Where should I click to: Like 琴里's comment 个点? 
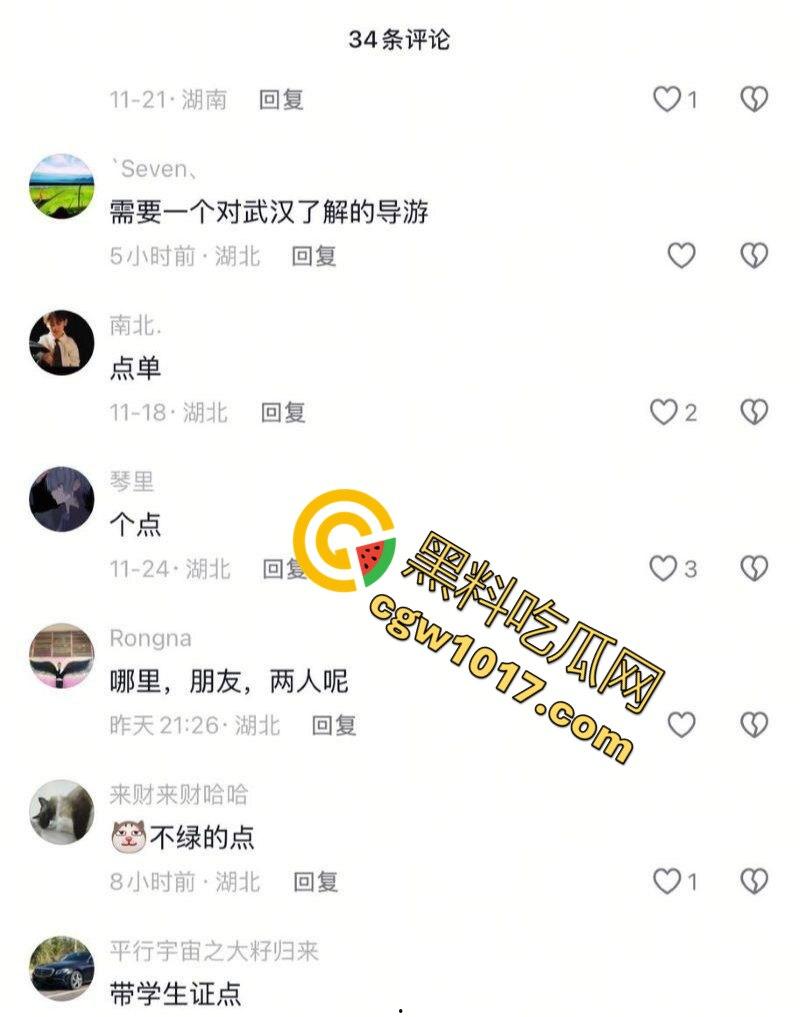(x=665, y=569)
